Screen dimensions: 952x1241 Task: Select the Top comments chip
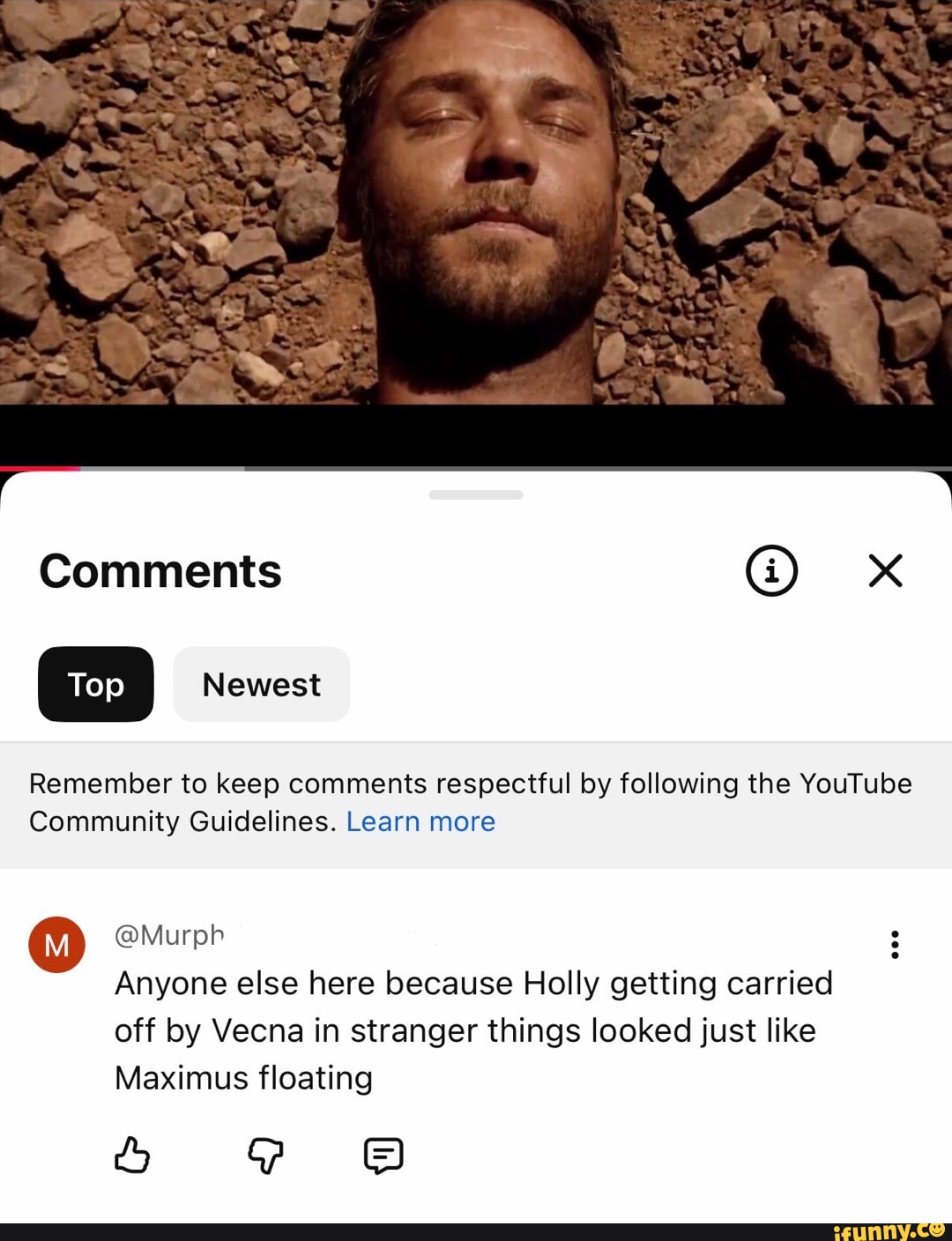96,684
